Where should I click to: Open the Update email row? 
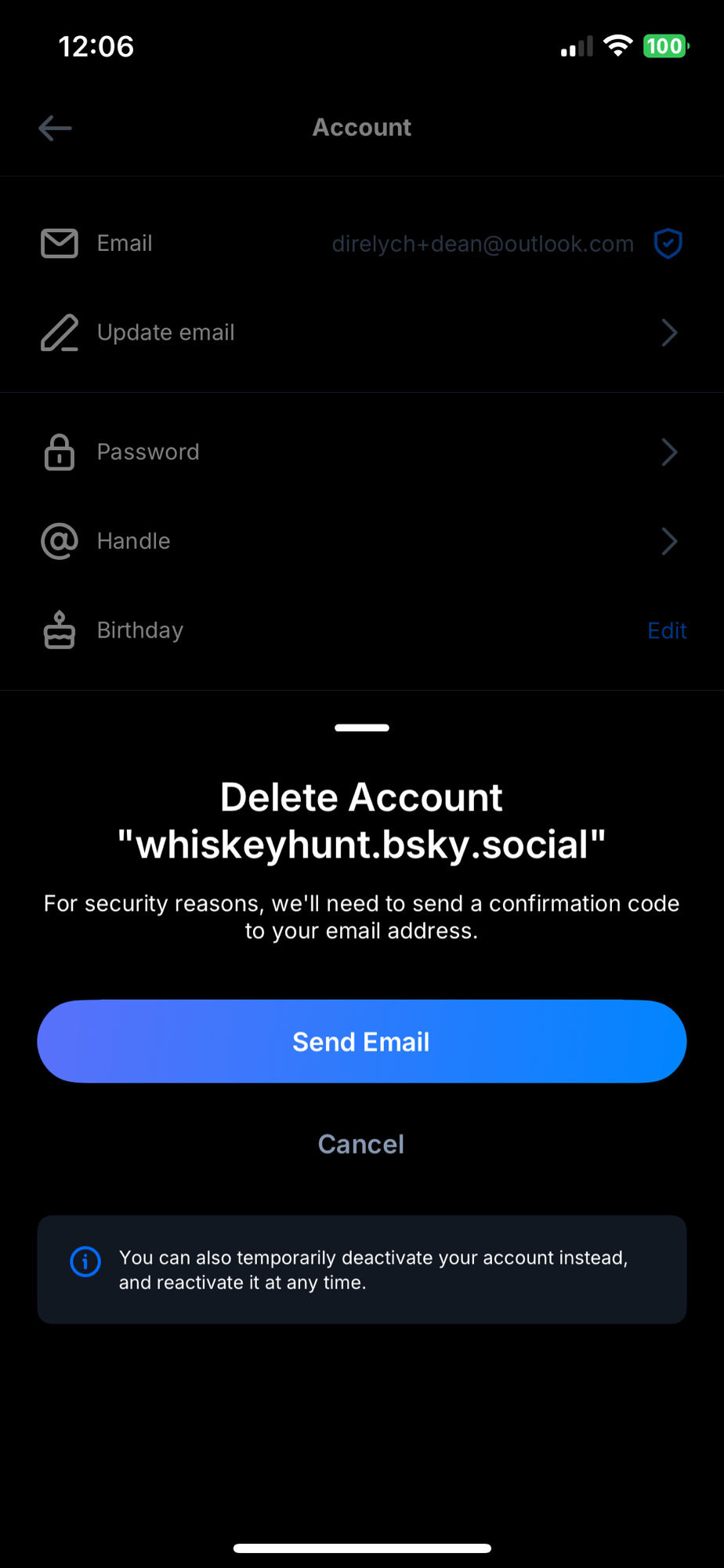[x=360, y=332]
